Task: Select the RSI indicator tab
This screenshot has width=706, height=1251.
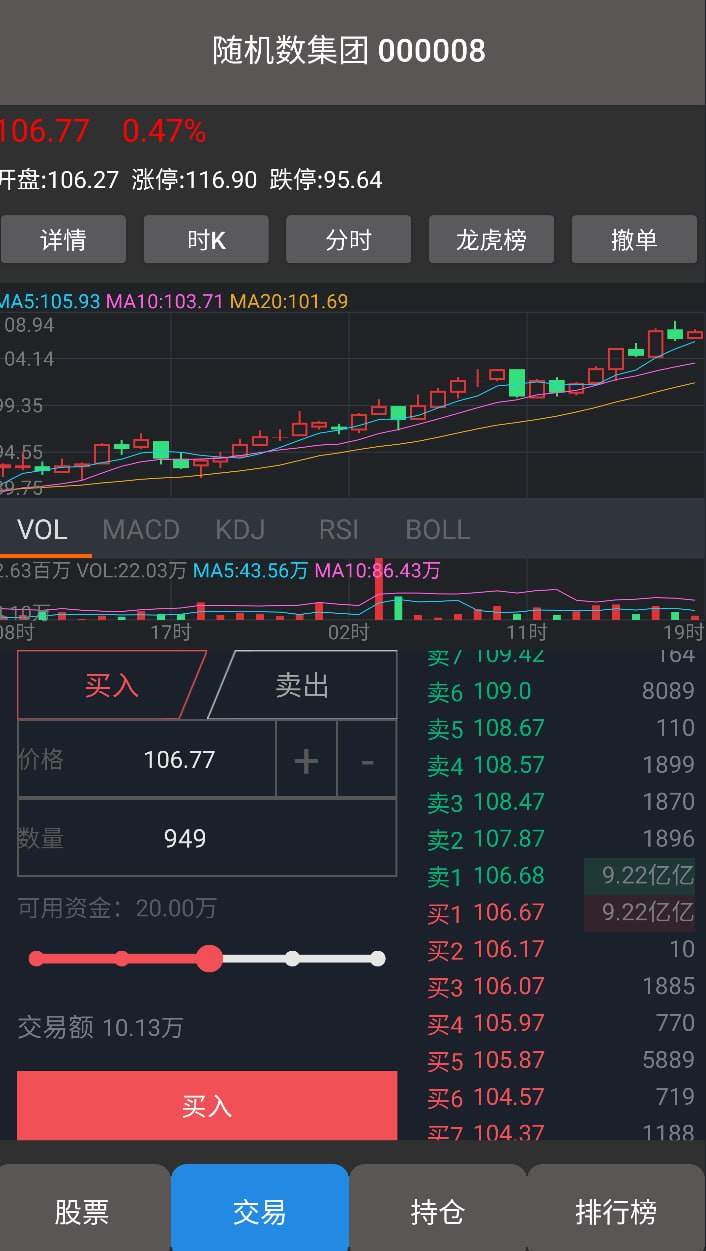Action: [338, 529]
